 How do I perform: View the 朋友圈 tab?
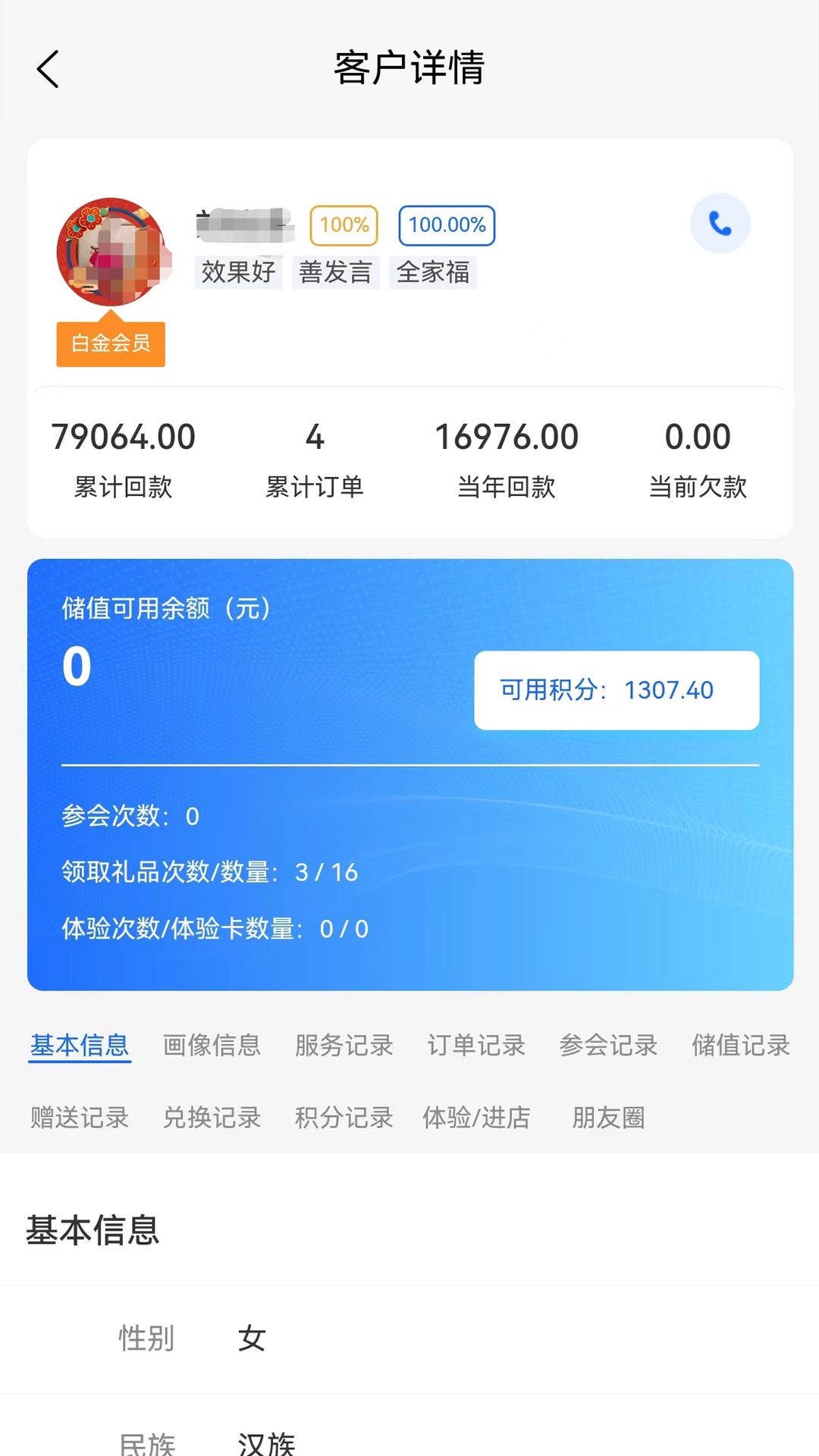[608, 1117]
